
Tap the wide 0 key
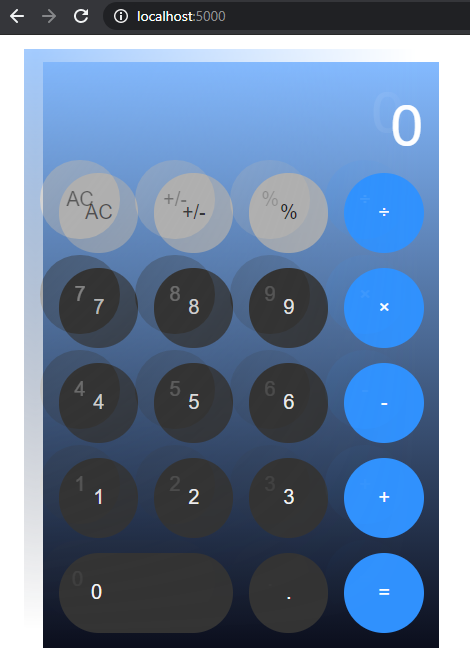(x=146, y=593)
